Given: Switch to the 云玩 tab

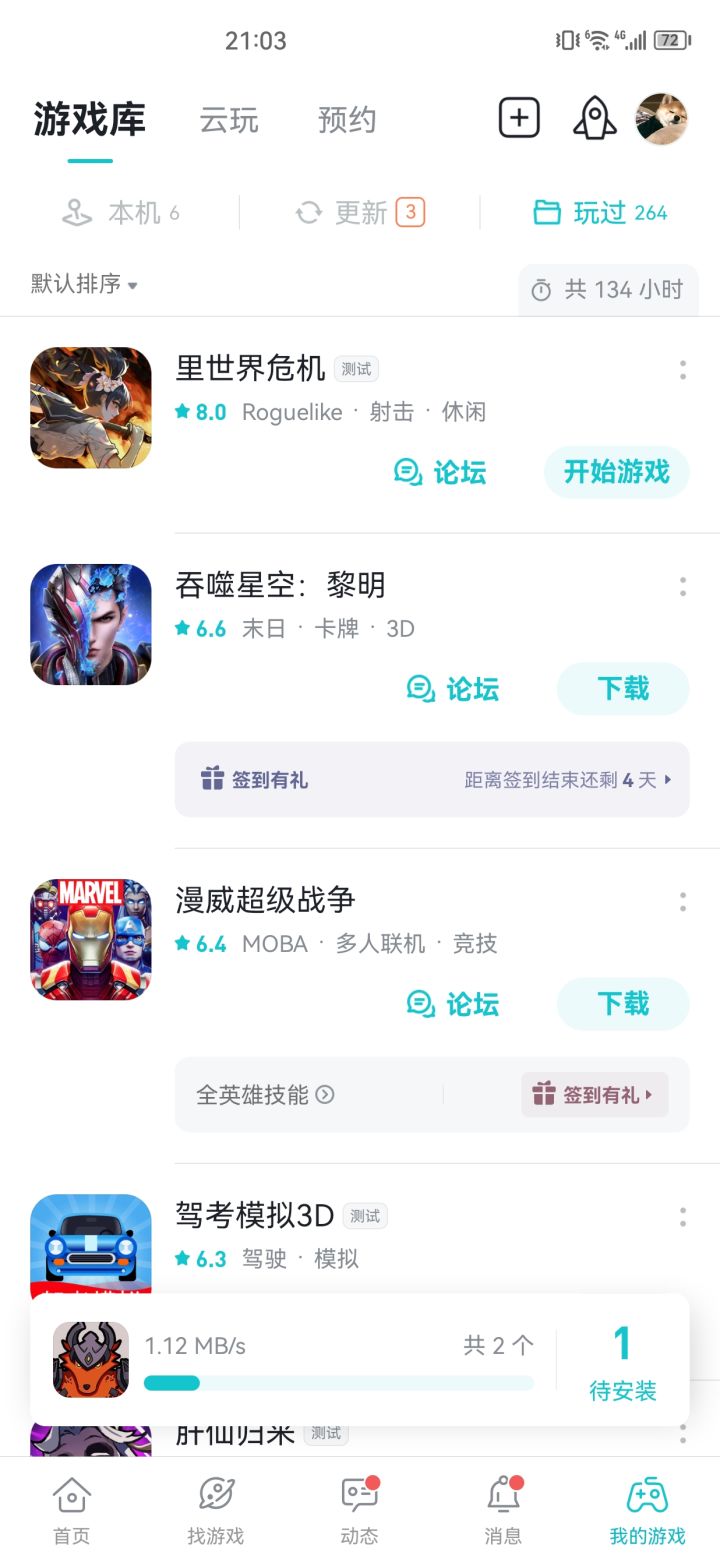Looking at the screenshot, I should (x=229, y=120).
